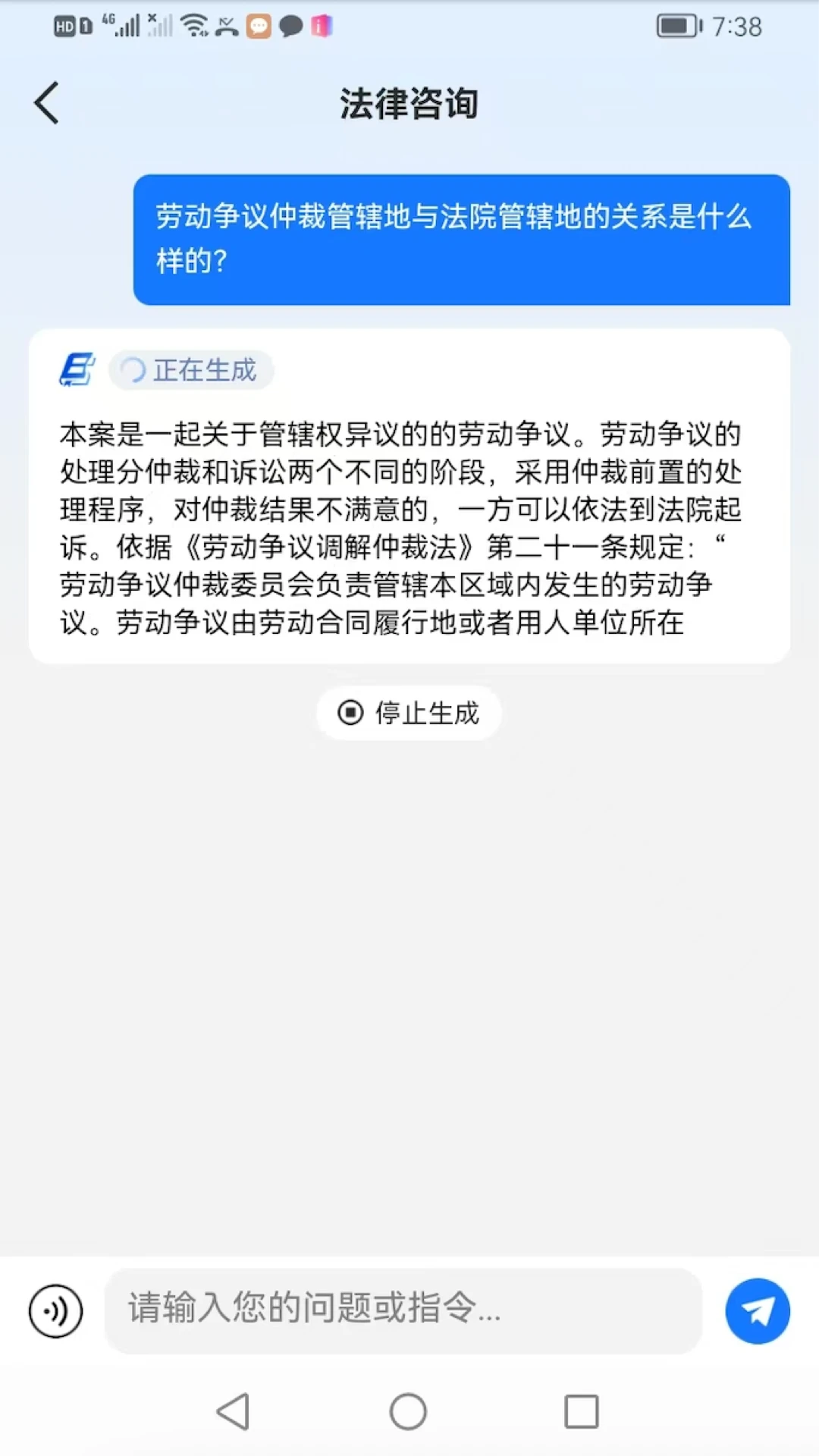Activate the voice input icon

(x=56, y=1311)
